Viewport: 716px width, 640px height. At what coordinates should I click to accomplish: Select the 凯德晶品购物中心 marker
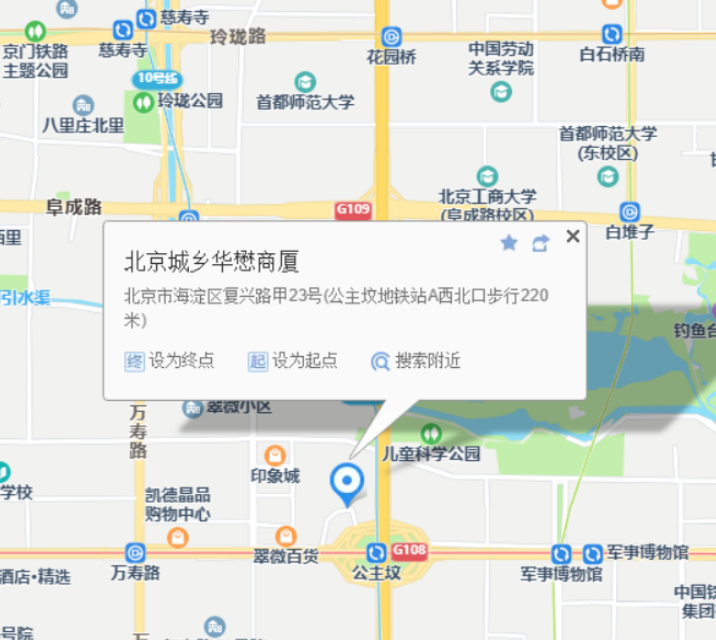[178, 538]
